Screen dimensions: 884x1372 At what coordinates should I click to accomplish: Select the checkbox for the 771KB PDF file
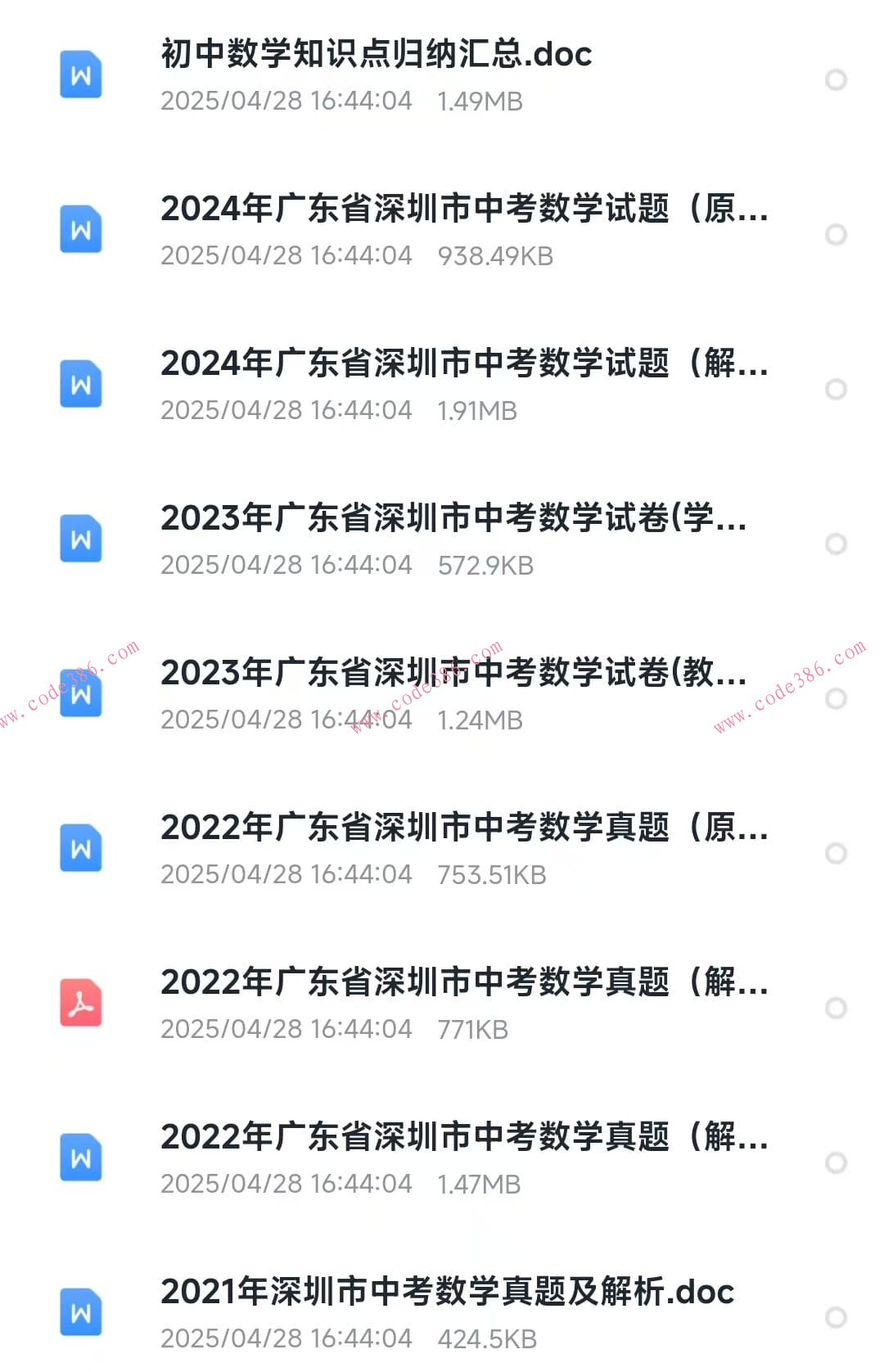837,1009
